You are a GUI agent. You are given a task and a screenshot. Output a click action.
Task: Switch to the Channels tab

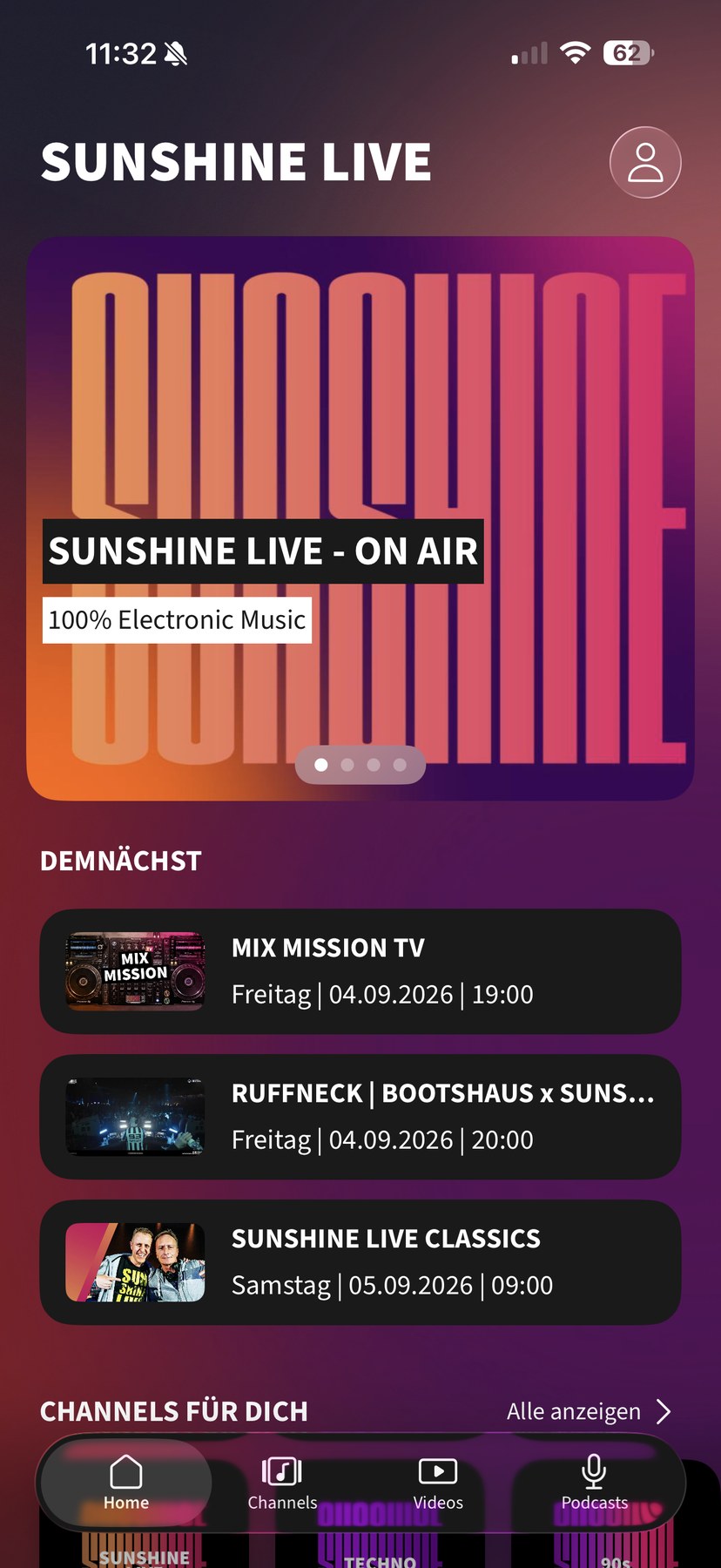coord(282,1484)
